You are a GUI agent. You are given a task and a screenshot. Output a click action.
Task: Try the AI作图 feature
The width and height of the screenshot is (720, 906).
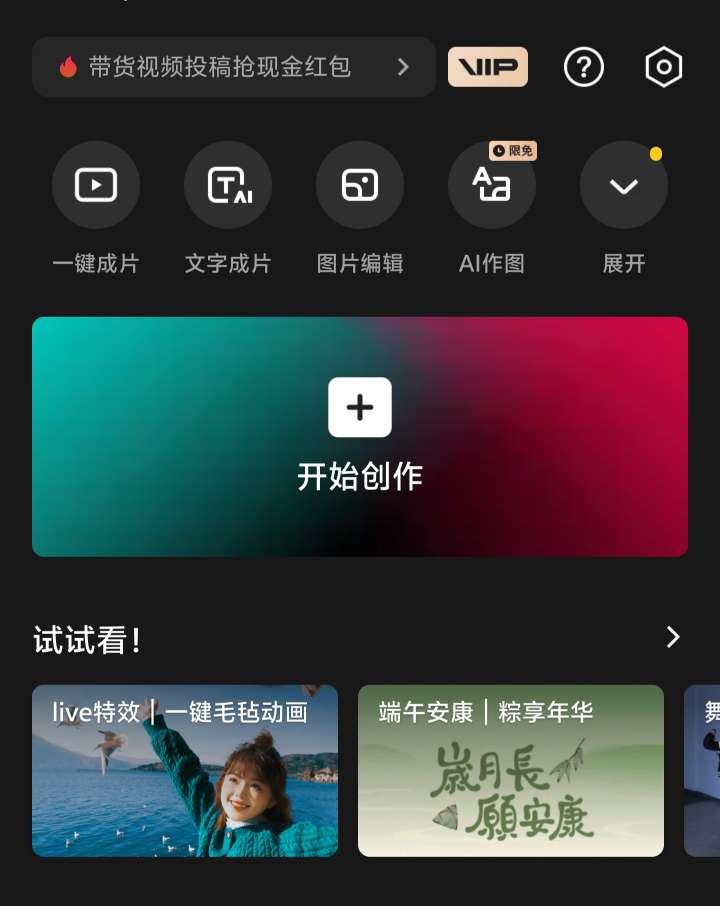(x=492, y=186)
